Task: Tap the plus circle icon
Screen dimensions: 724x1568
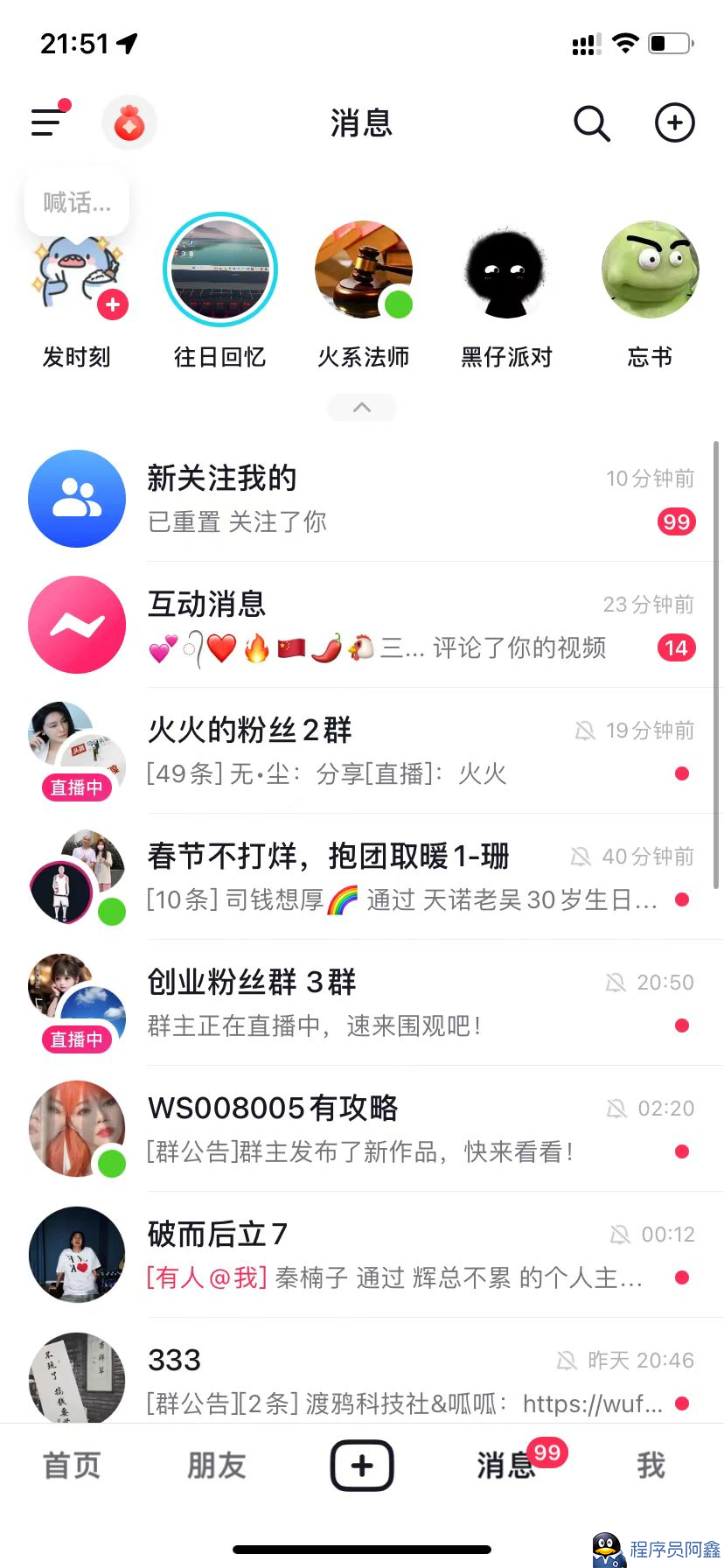Action: pyautogui.click(x=675, y=122)
